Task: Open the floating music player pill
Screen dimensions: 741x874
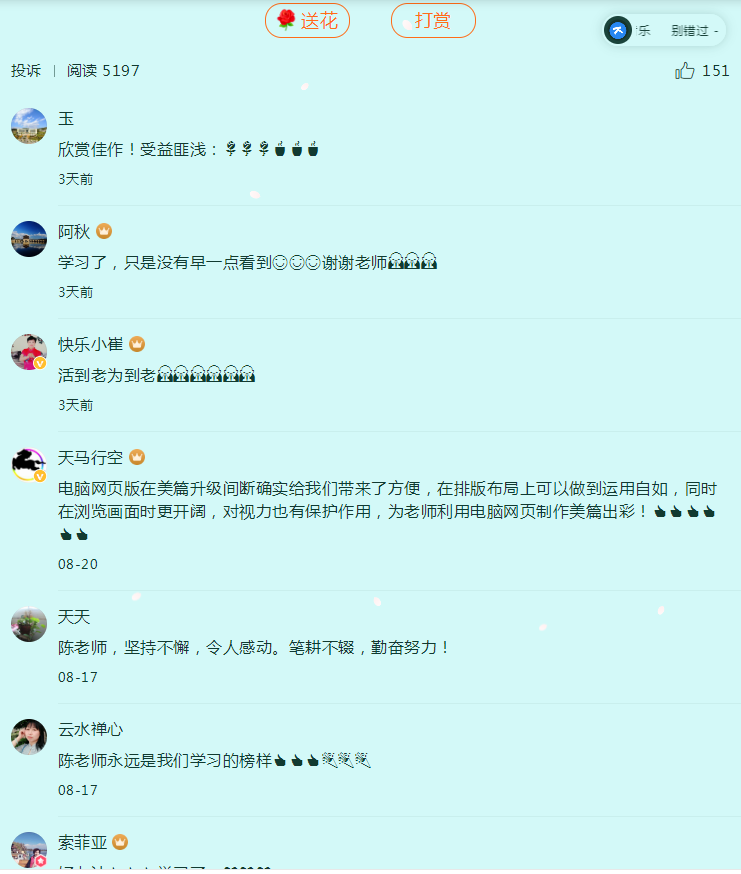Action: (x=664, y=30)
